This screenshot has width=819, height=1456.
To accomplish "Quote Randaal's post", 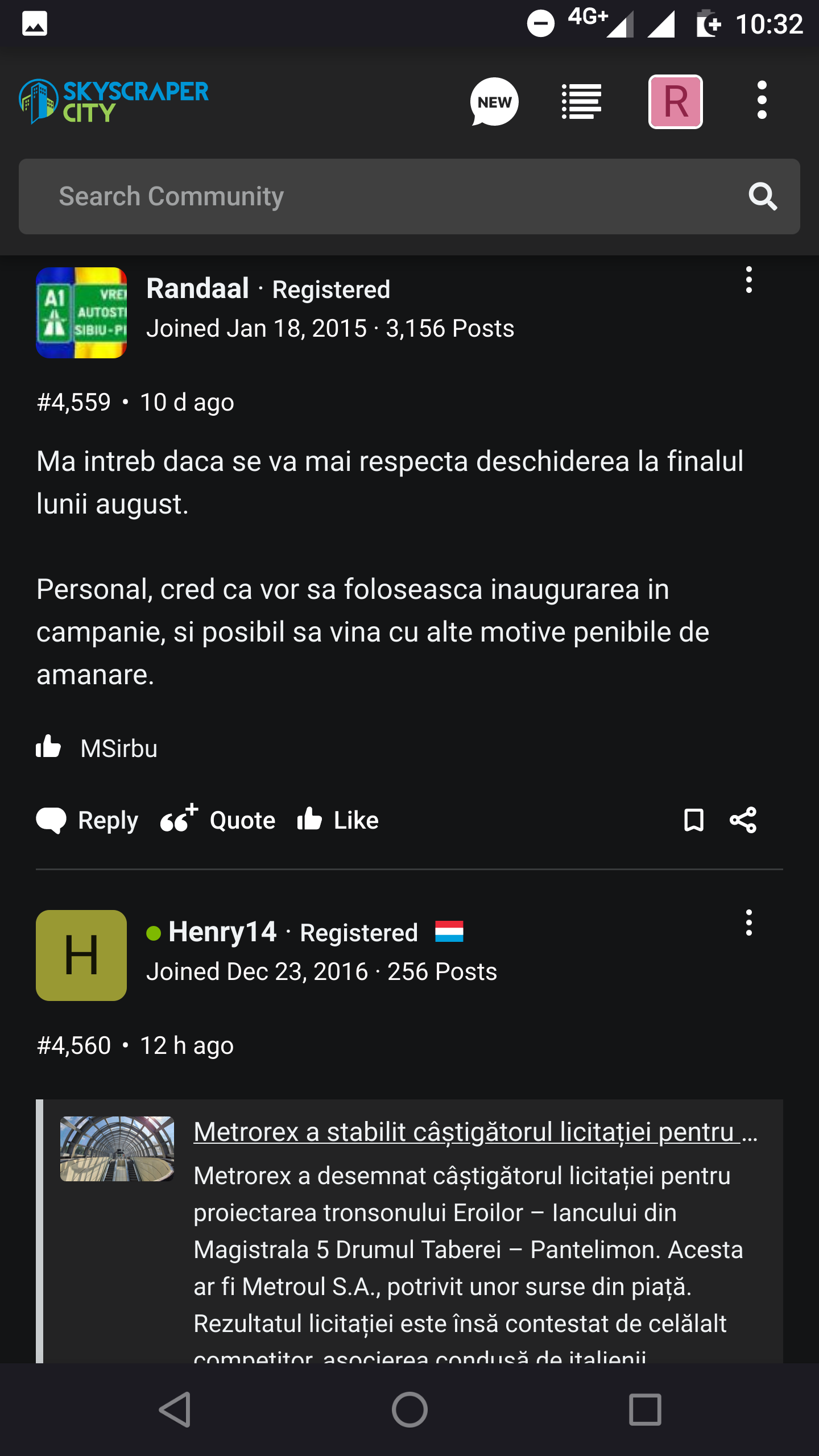I will coord(218,820).
